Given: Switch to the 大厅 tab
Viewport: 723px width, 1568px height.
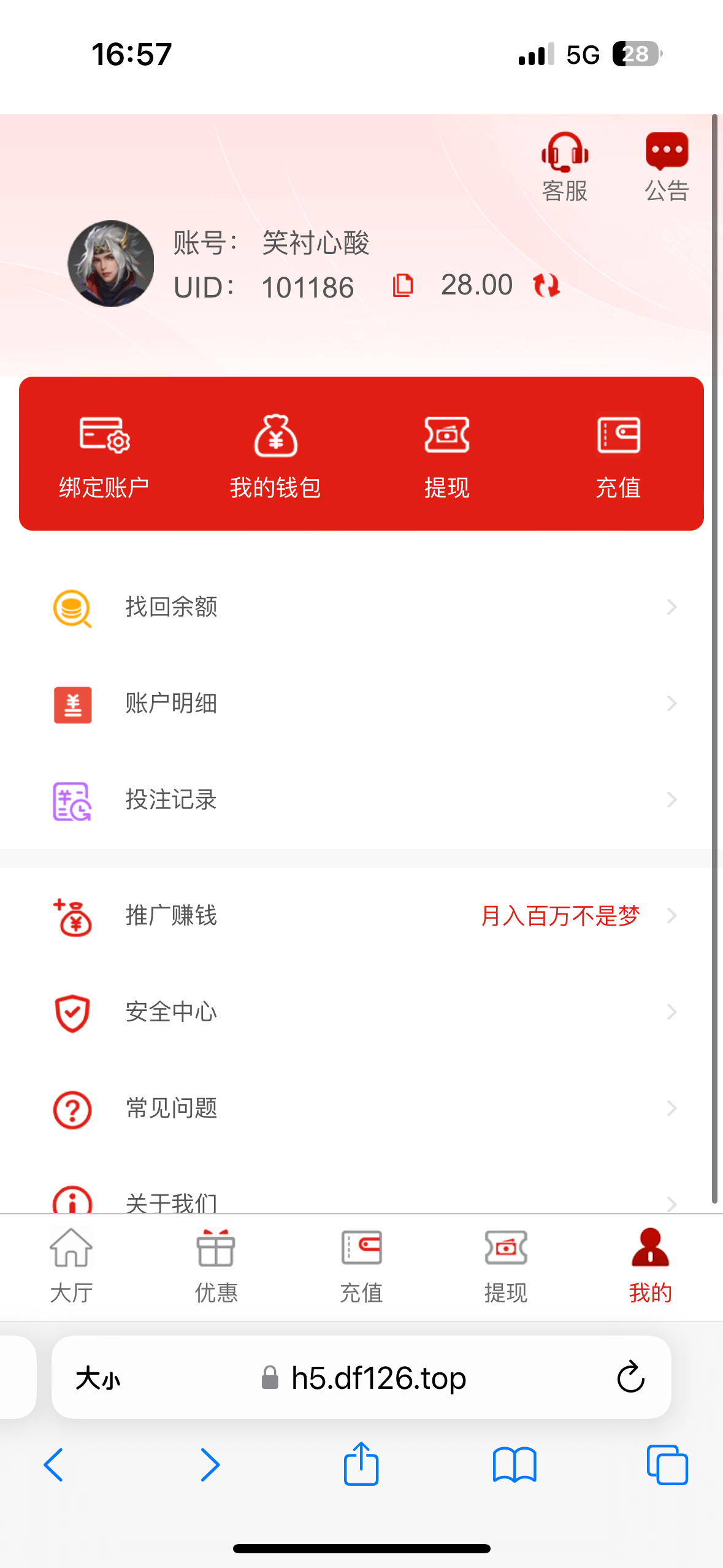Looking at the screenshot, I should click(72, 1266).
